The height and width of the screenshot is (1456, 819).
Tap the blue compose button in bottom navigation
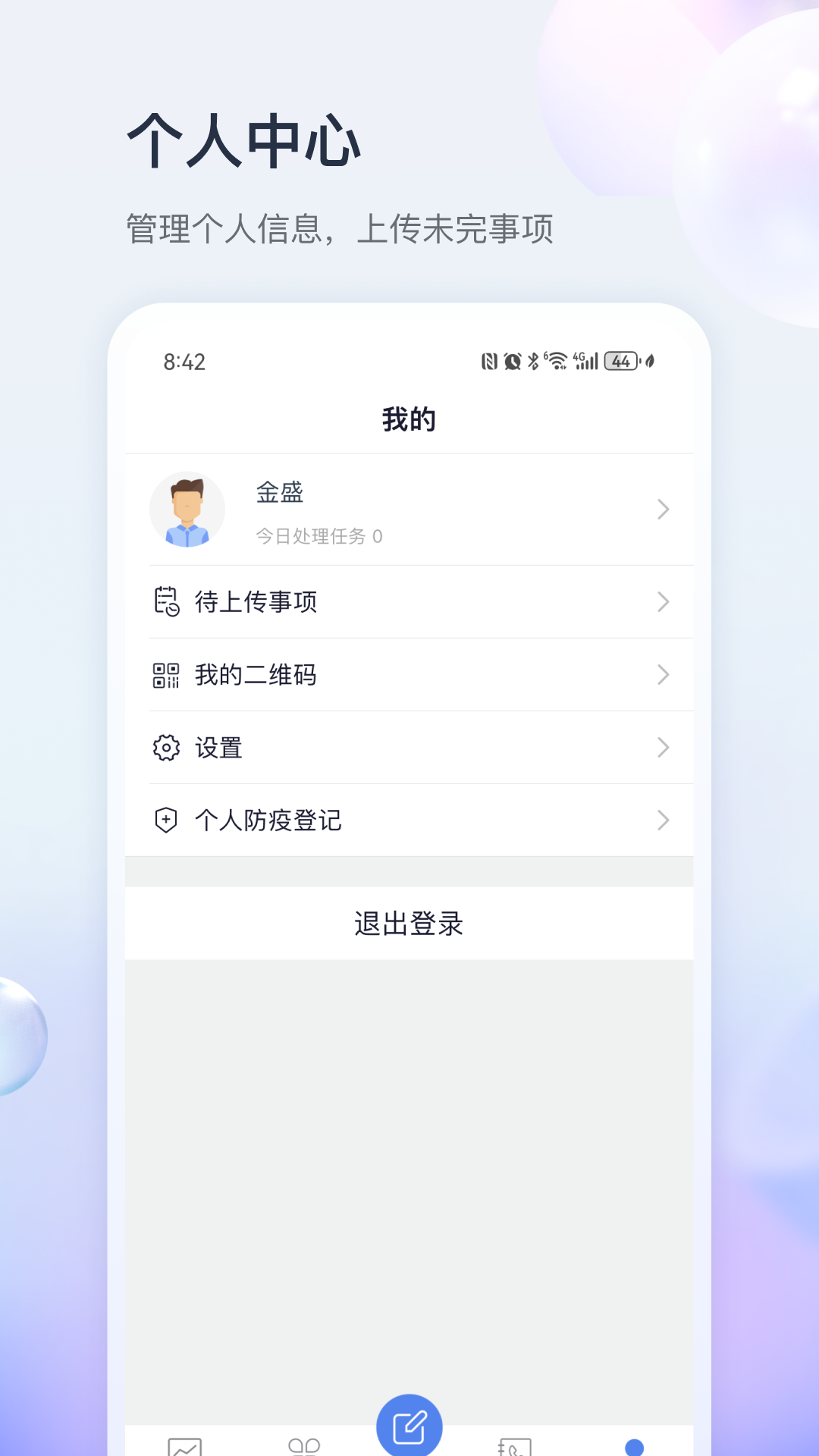point(409,1424)
